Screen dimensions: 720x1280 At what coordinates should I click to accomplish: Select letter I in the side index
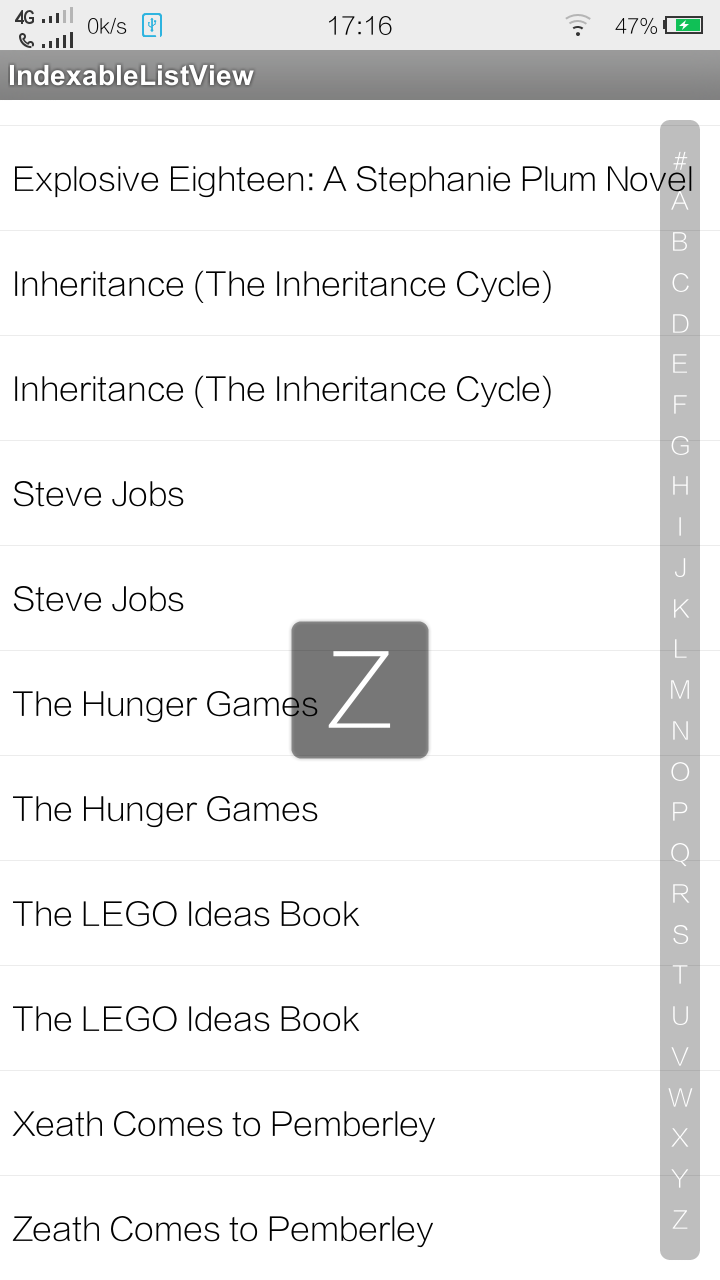680,527
